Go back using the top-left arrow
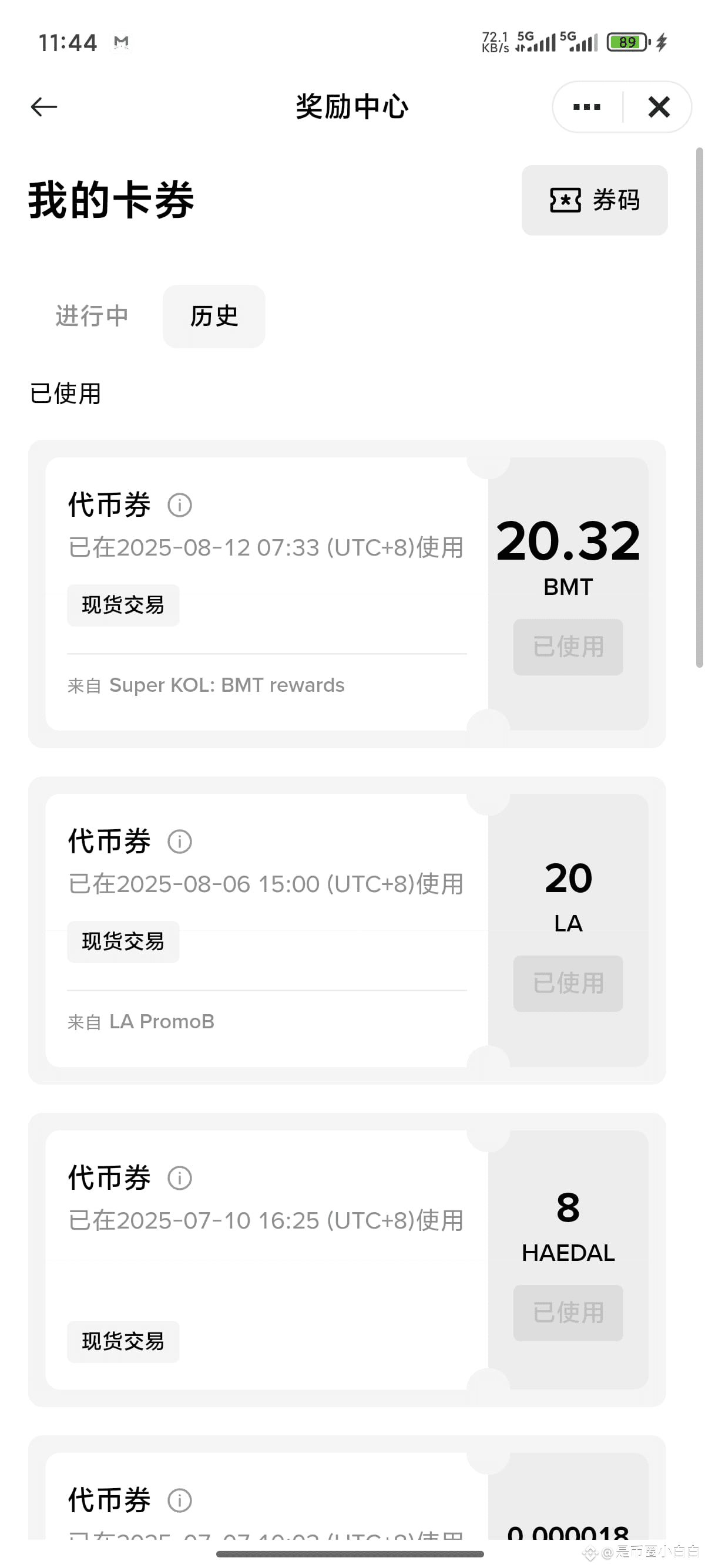Screen dimensions: 705x1568 [44, 107]
